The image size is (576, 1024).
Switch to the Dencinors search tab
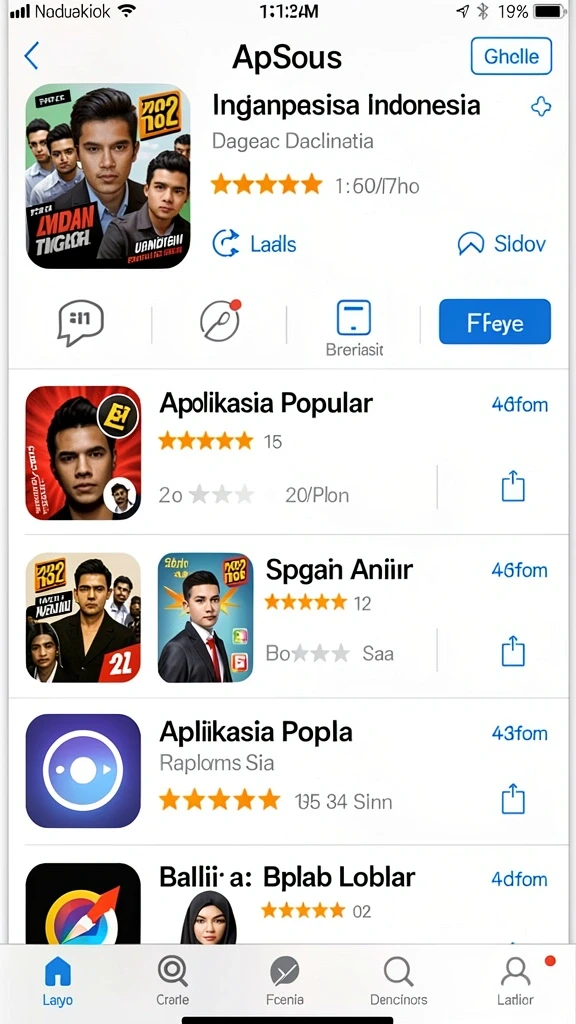click(398, 981)
